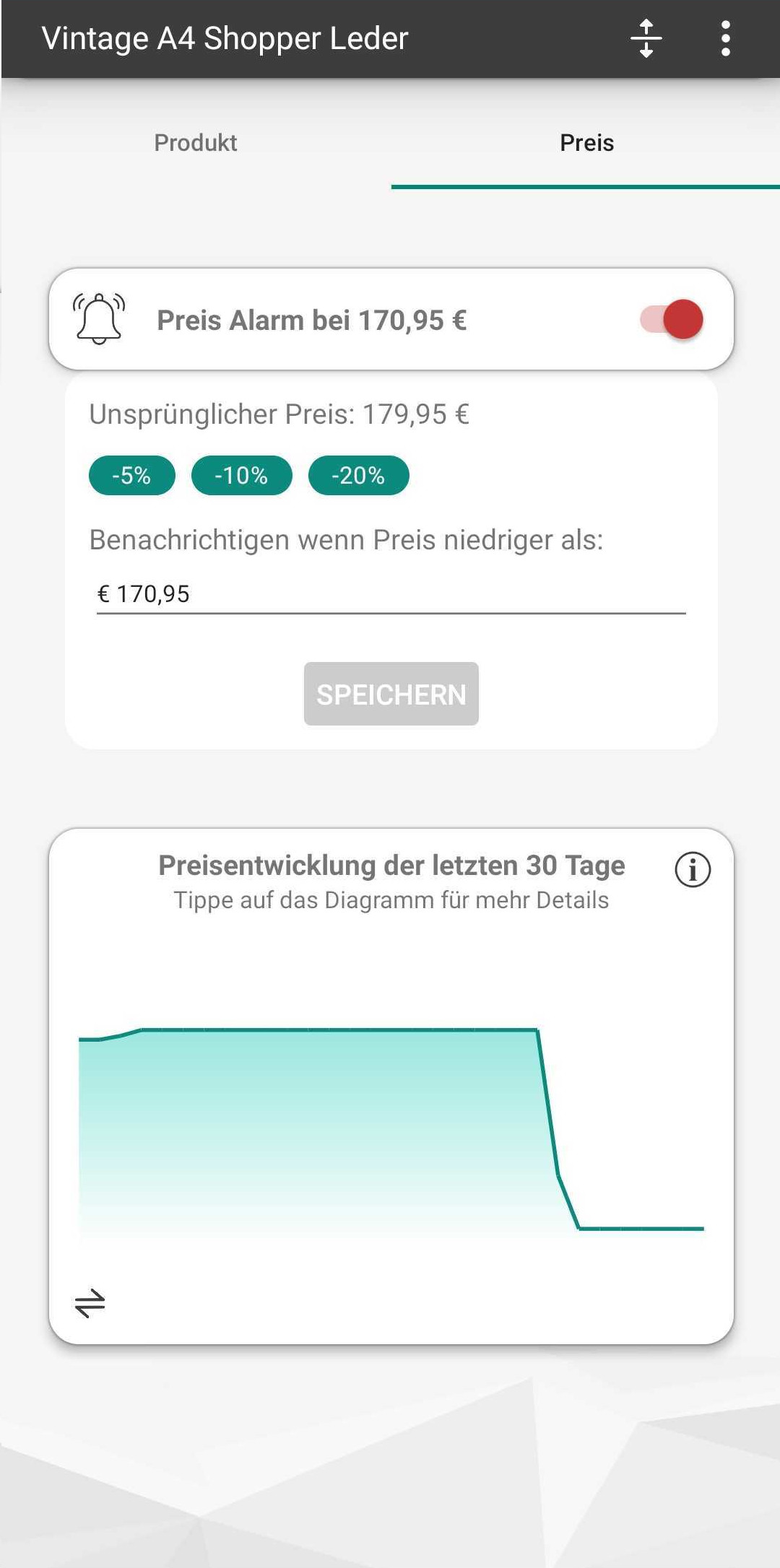Tap the vertical arrows toolbar icon
Screen dimensions: 780x1568
coord(646,38)
